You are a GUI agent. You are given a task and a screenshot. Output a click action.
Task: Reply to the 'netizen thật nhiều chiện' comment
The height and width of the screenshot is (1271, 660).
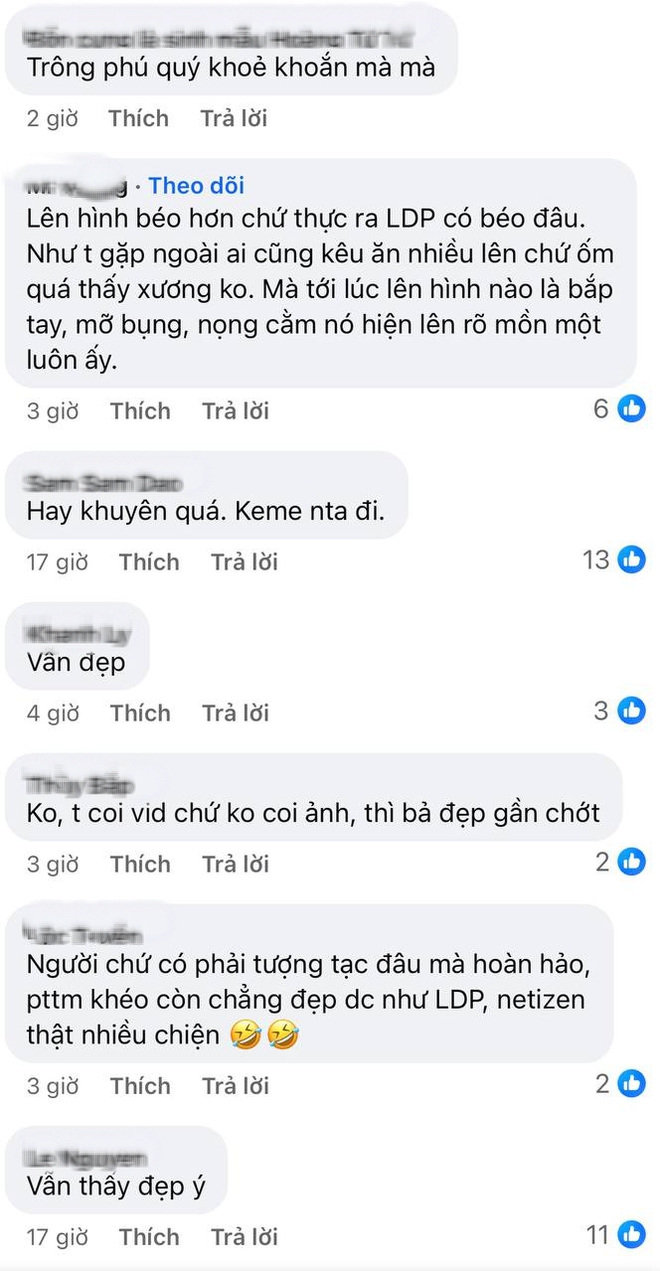[235, 1086]
